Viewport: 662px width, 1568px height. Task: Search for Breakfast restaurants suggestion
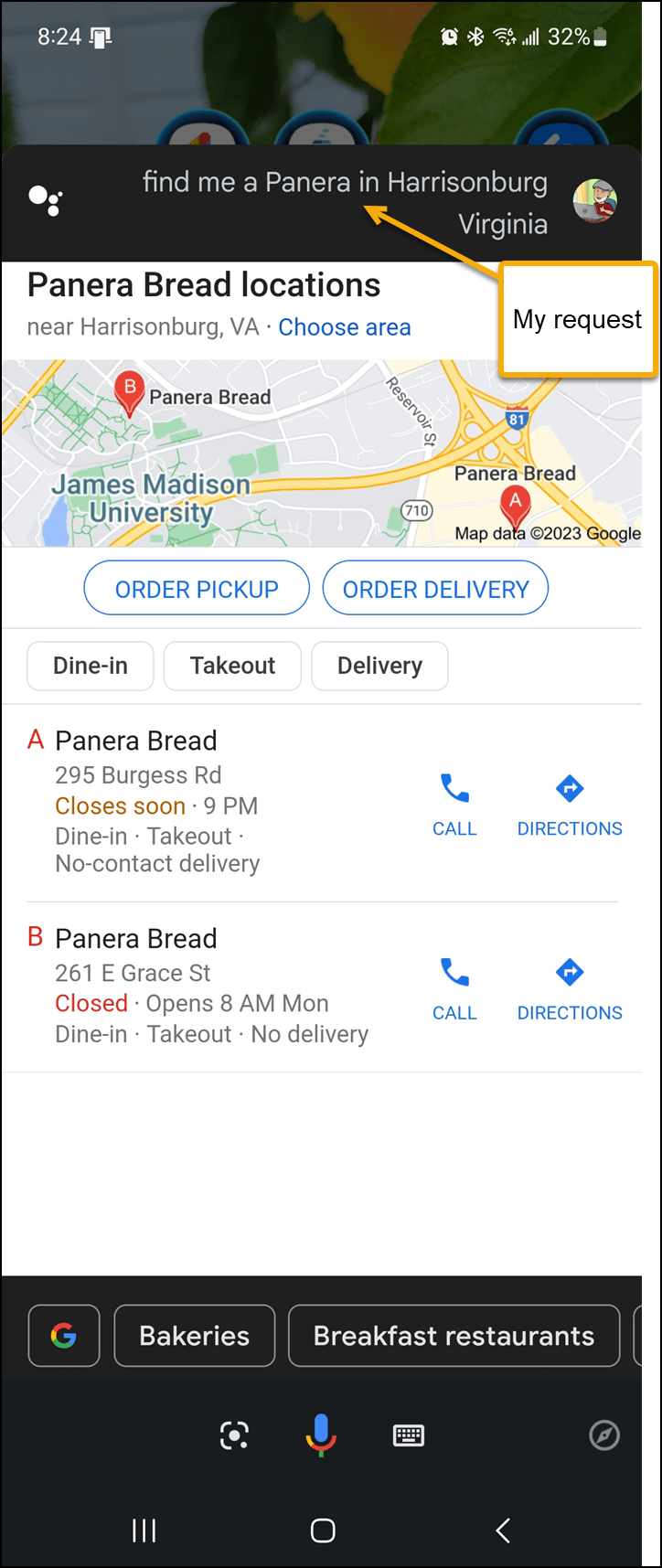[454, 1336]
